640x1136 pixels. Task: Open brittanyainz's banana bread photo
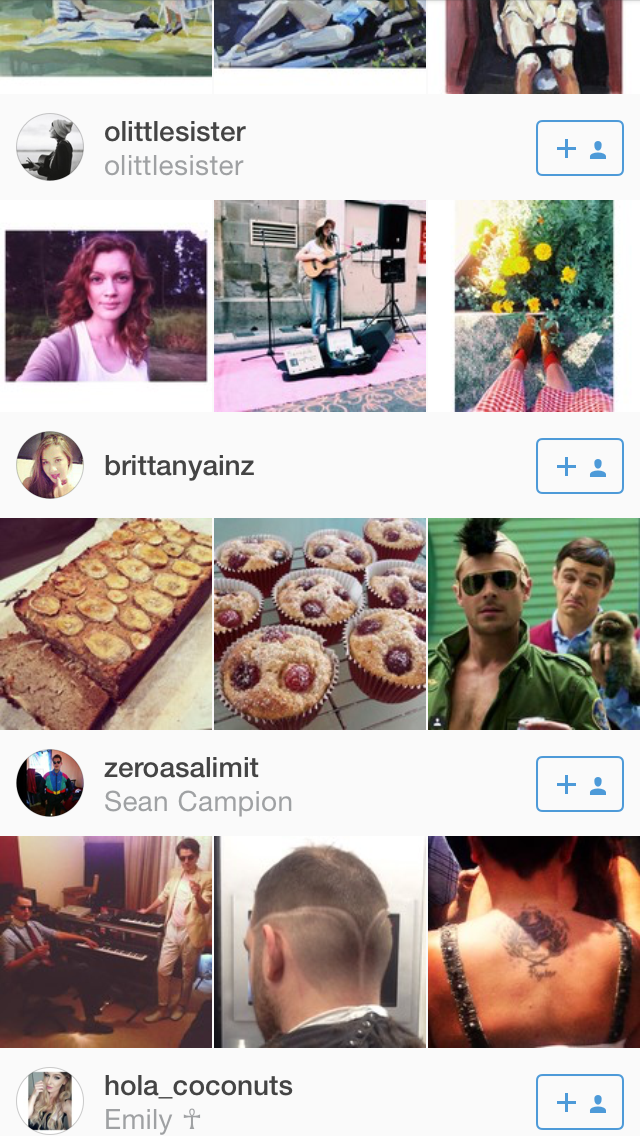[106, 623]
